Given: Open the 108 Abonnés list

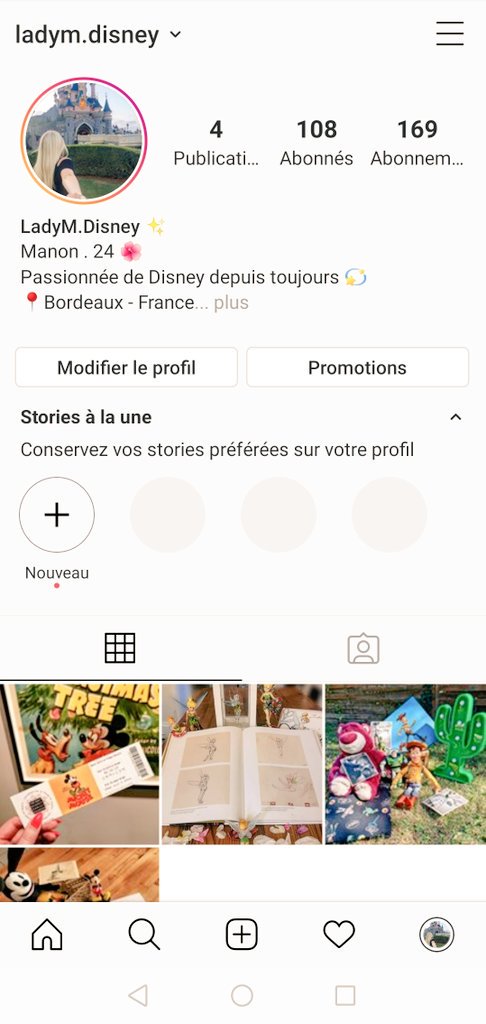Looking at the screenshot, I should (317, 143).
